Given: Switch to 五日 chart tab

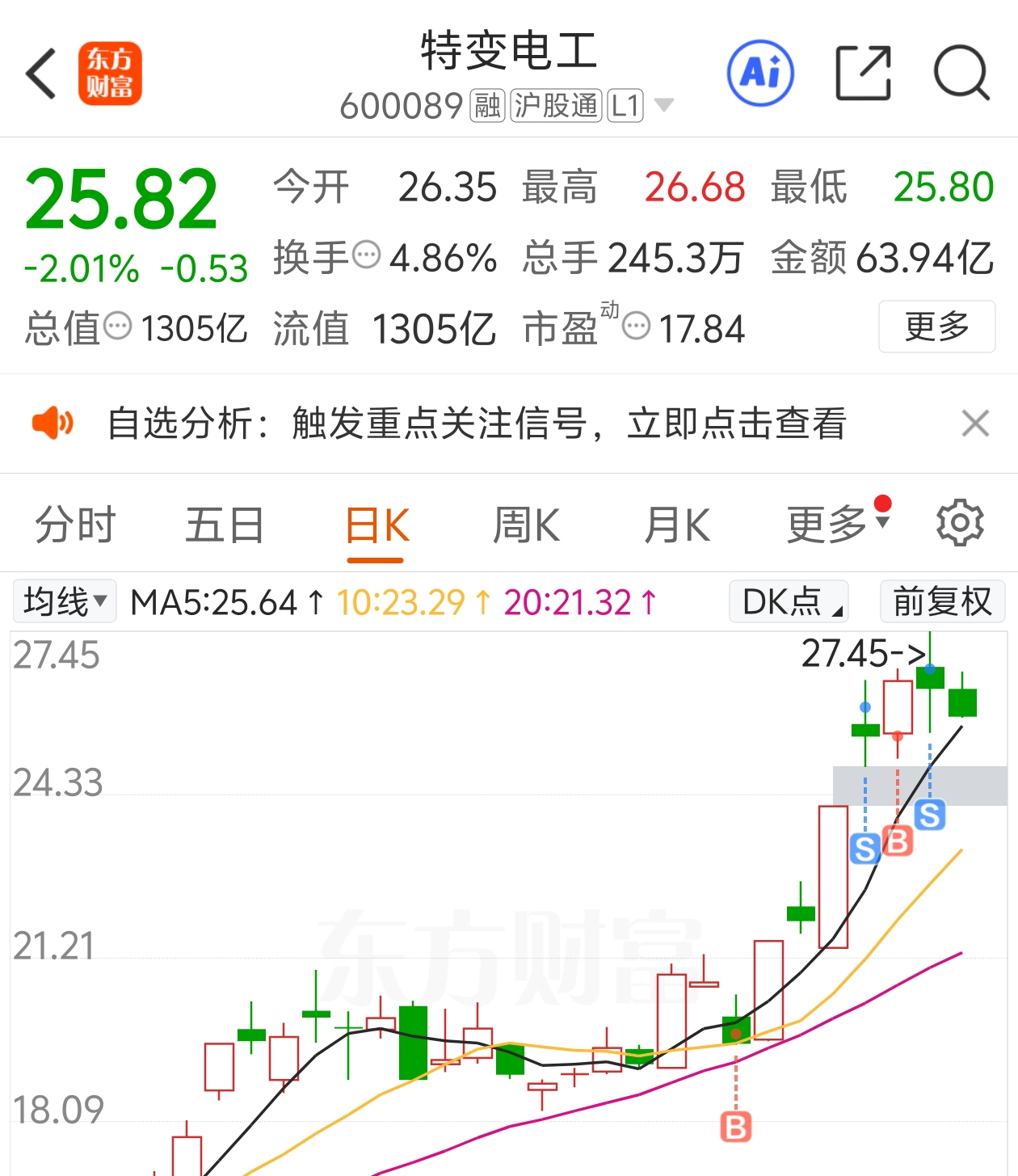Looking at the screenshot, I should (225, 525).
